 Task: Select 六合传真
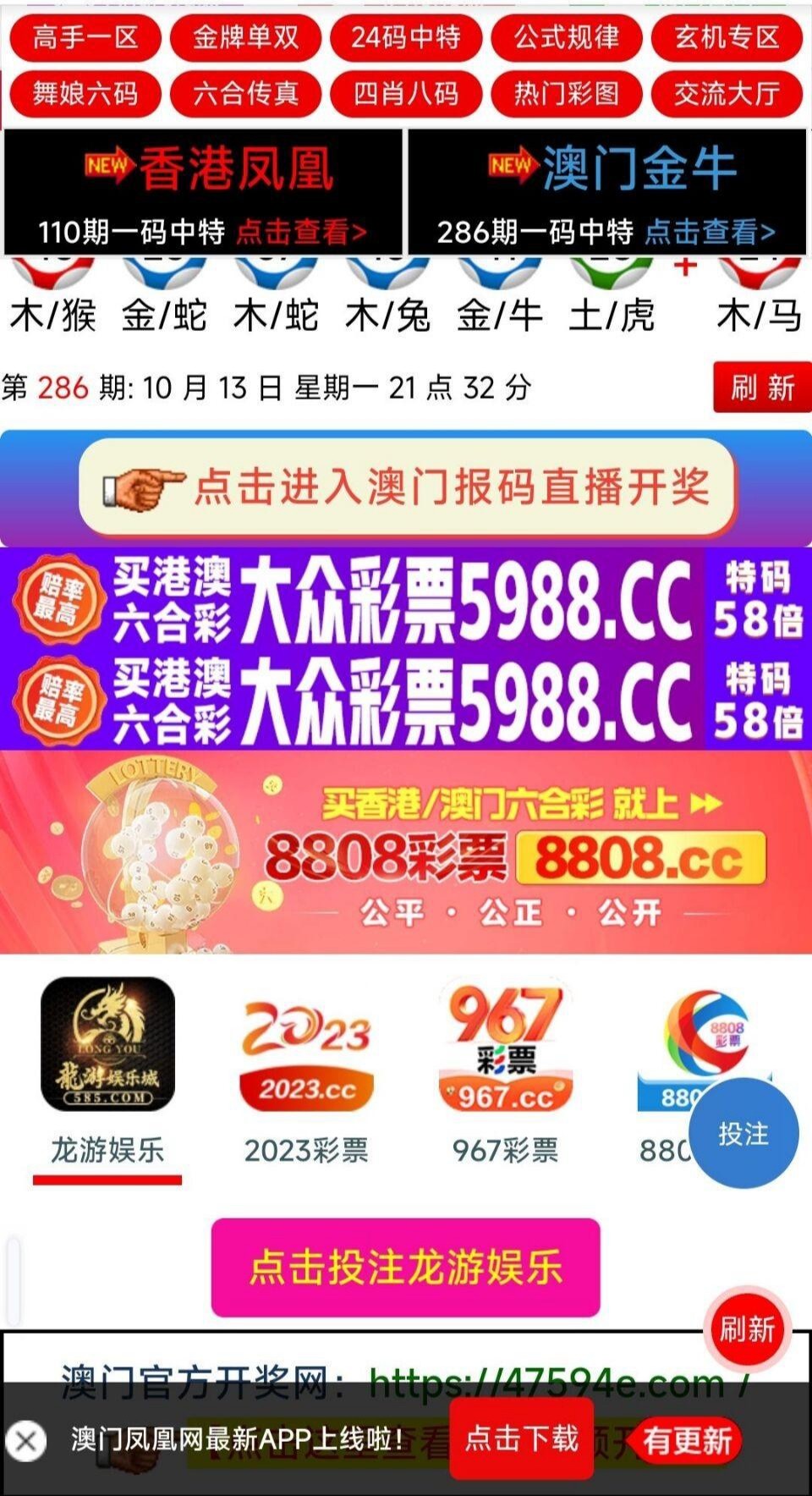coord(245,93)
